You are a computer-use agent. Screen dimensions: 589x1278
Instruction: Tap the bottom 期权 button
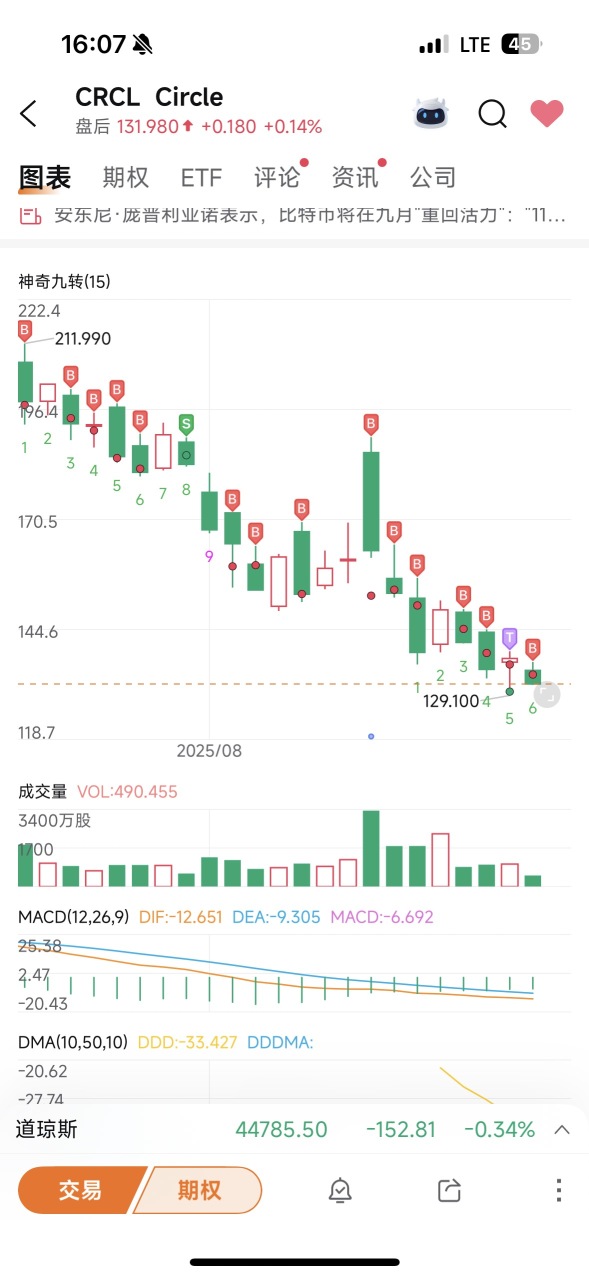pos(199,1190)
